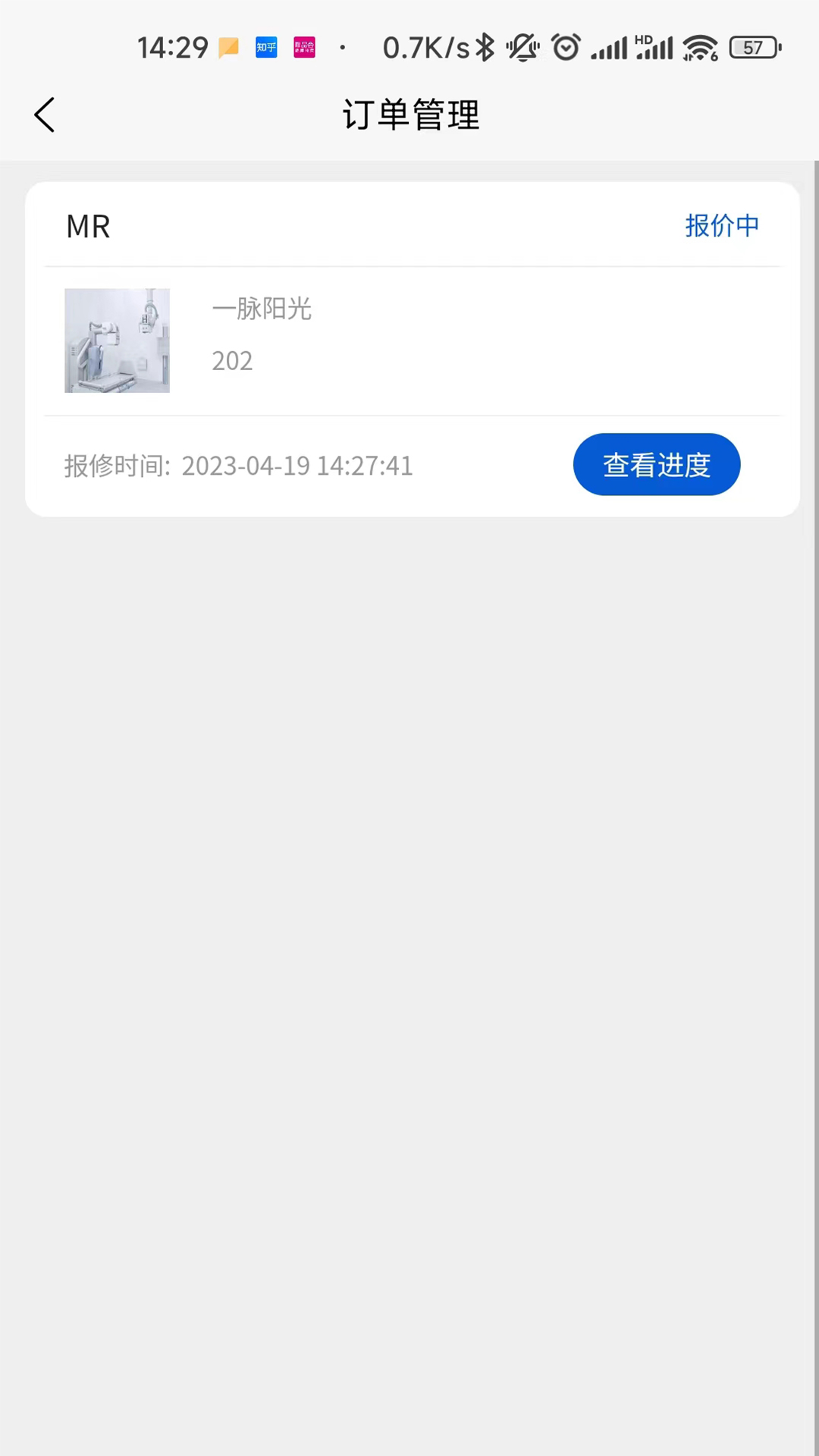The height and width of the screenshot is (1456, 819).
Task: Tap the Bluetooth status icon
Action: pyautogui.click(x=483, y=47)
